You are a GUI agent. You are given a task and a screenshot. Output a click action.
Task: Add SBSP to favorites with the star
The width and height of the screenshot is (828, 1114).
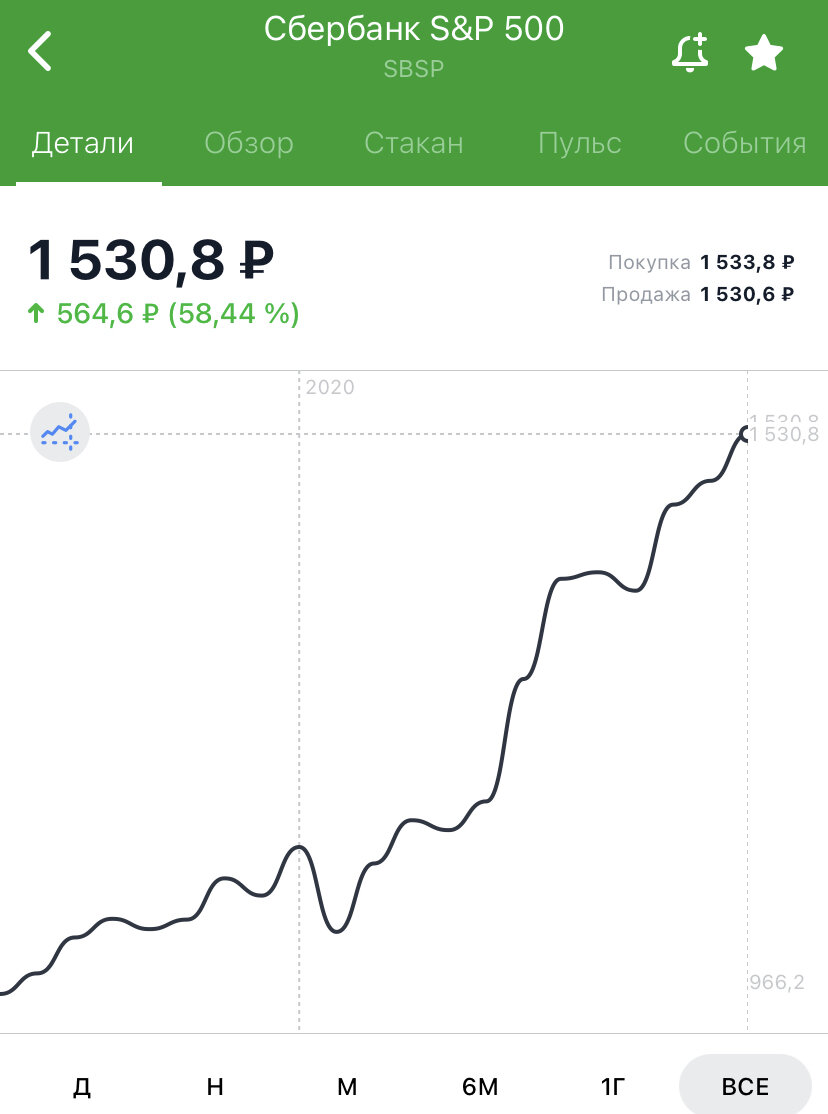[764, 52]
